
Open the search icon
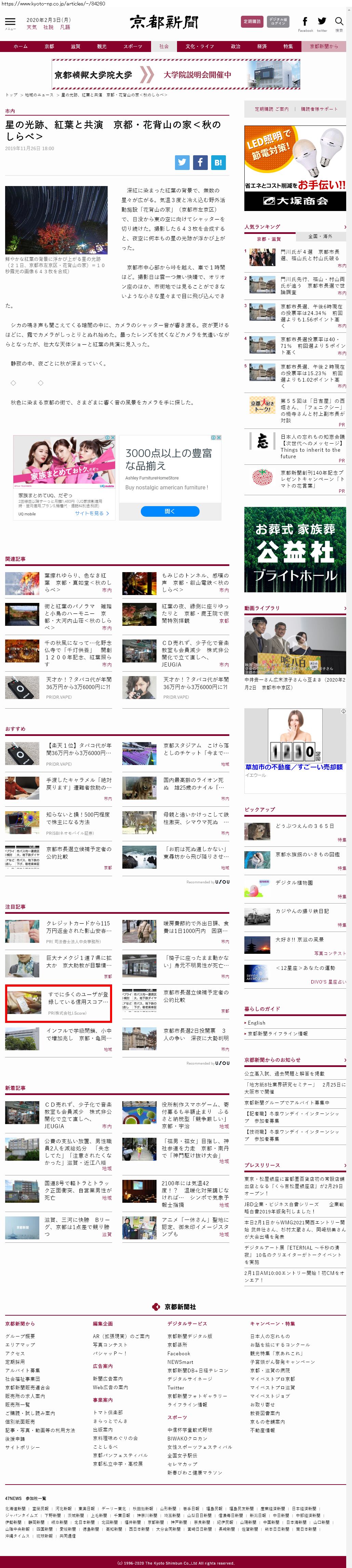click(339, 23)
